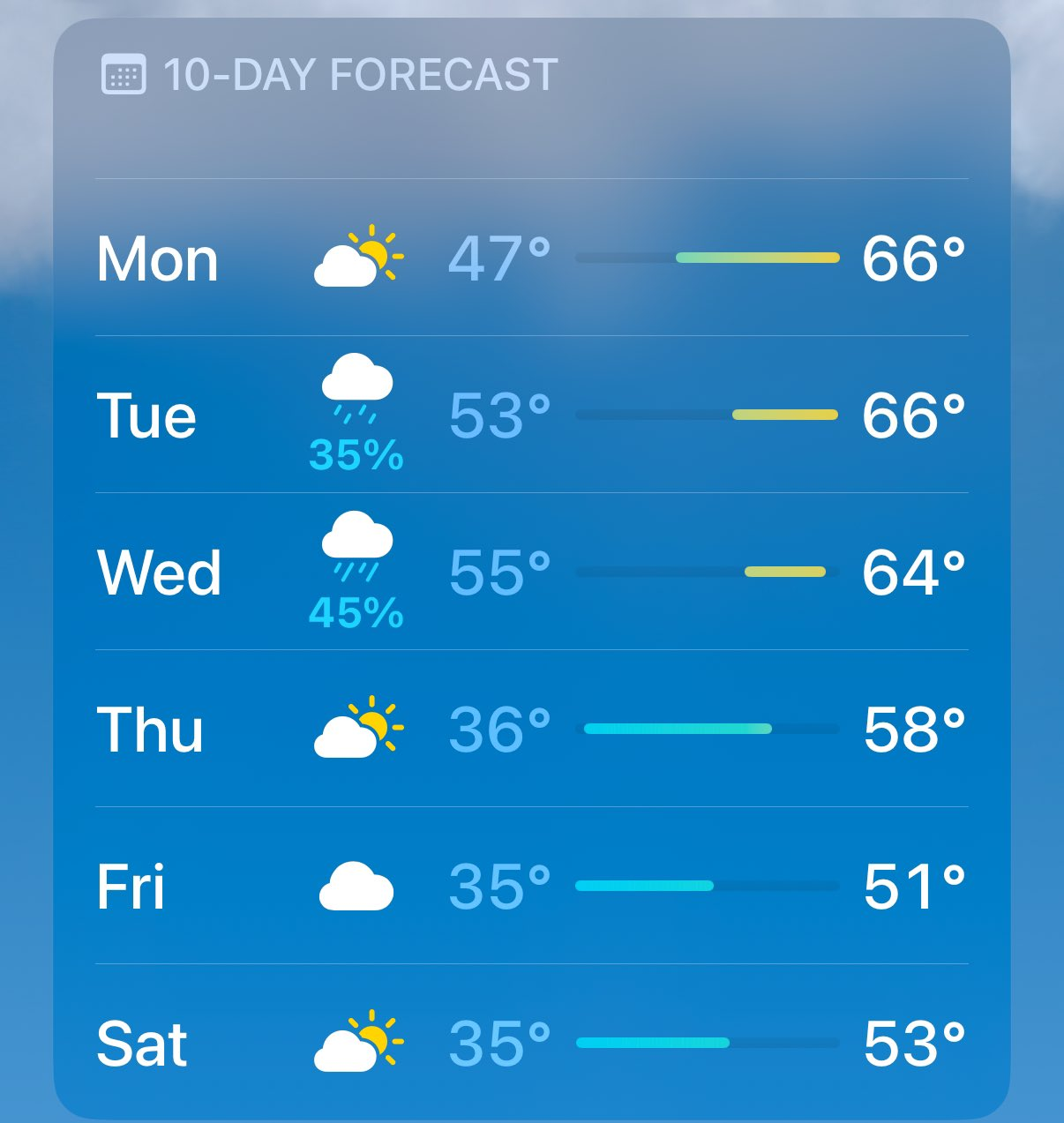The height and width of the screenshot is (1123, 1064).
Task: View Wednesday's forecast with 45% rain
Action: tap(531, 573)
